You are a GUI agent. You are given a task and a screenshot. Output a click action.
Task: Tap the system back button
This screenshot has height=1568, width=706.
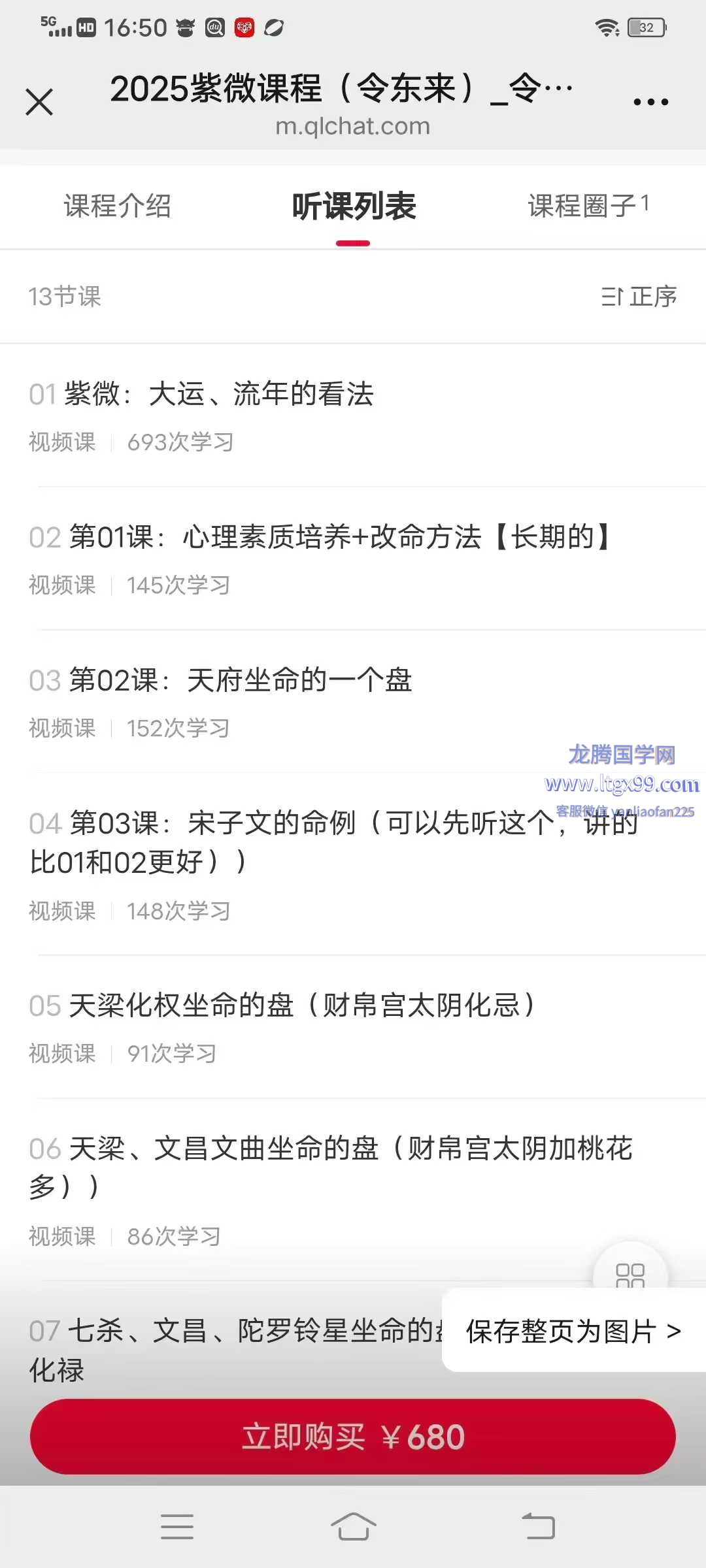538,1527
